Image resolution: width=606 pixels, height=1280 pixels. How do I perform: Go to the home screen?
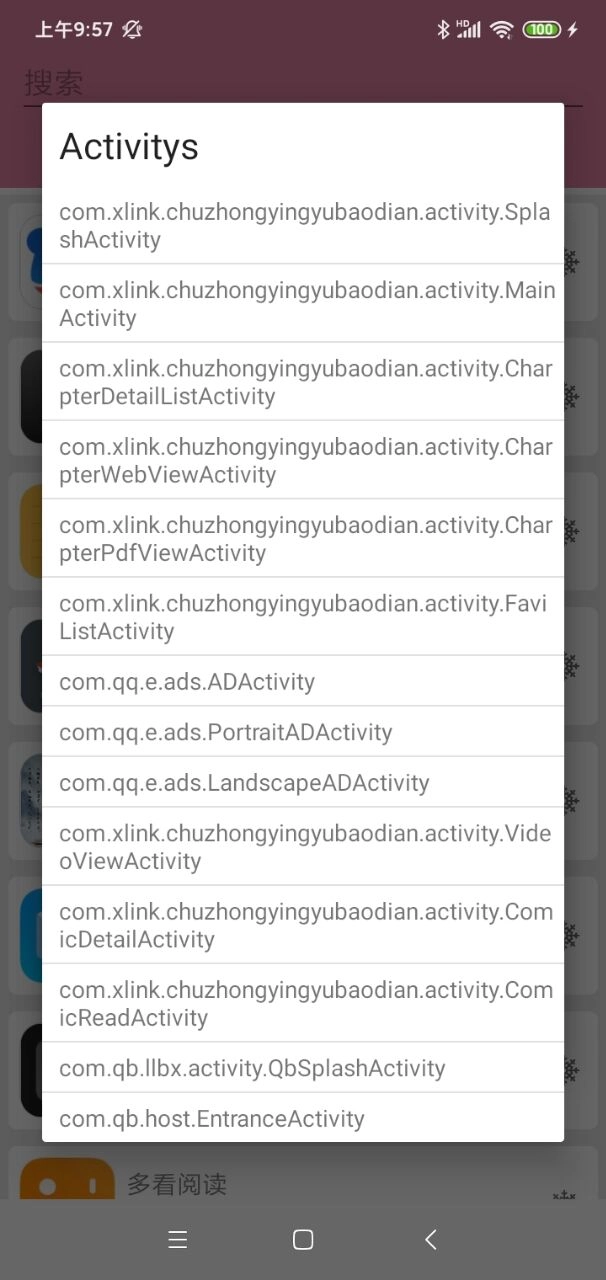pos(303,1240)
